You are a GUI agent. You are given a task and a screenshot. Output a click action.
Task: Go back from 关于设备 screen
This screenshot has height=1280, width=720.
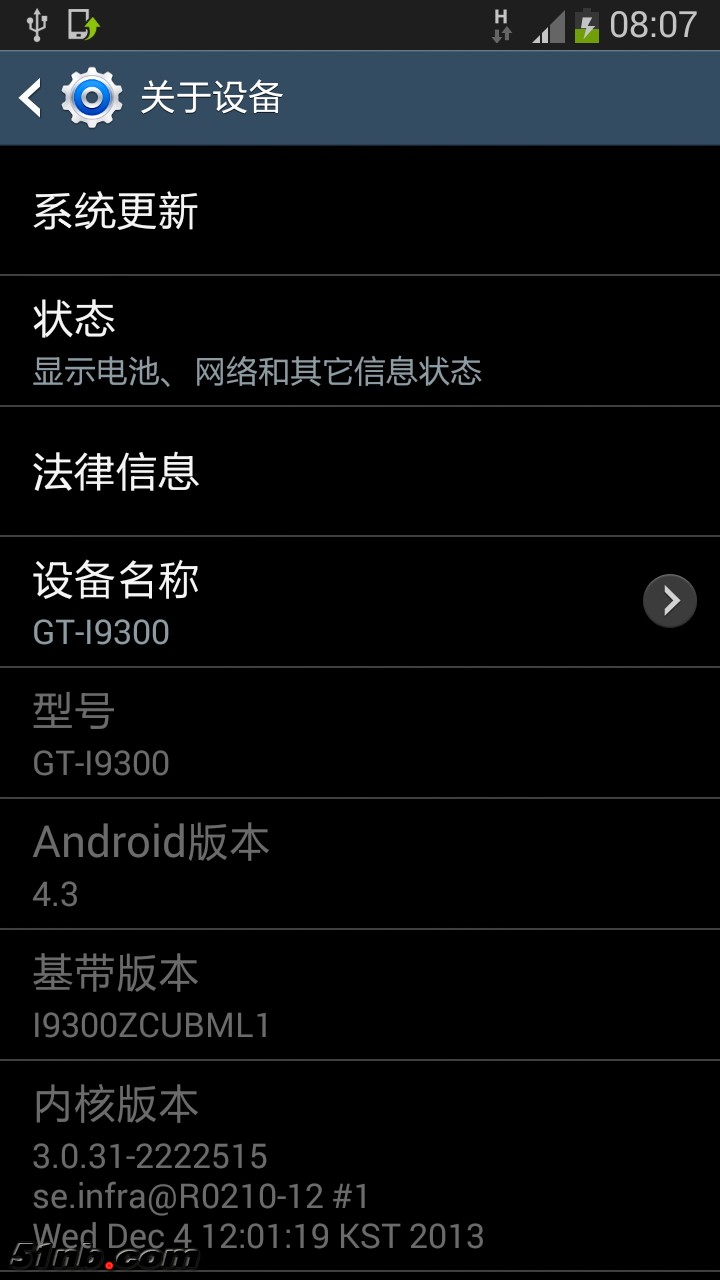tap(32, 98)
